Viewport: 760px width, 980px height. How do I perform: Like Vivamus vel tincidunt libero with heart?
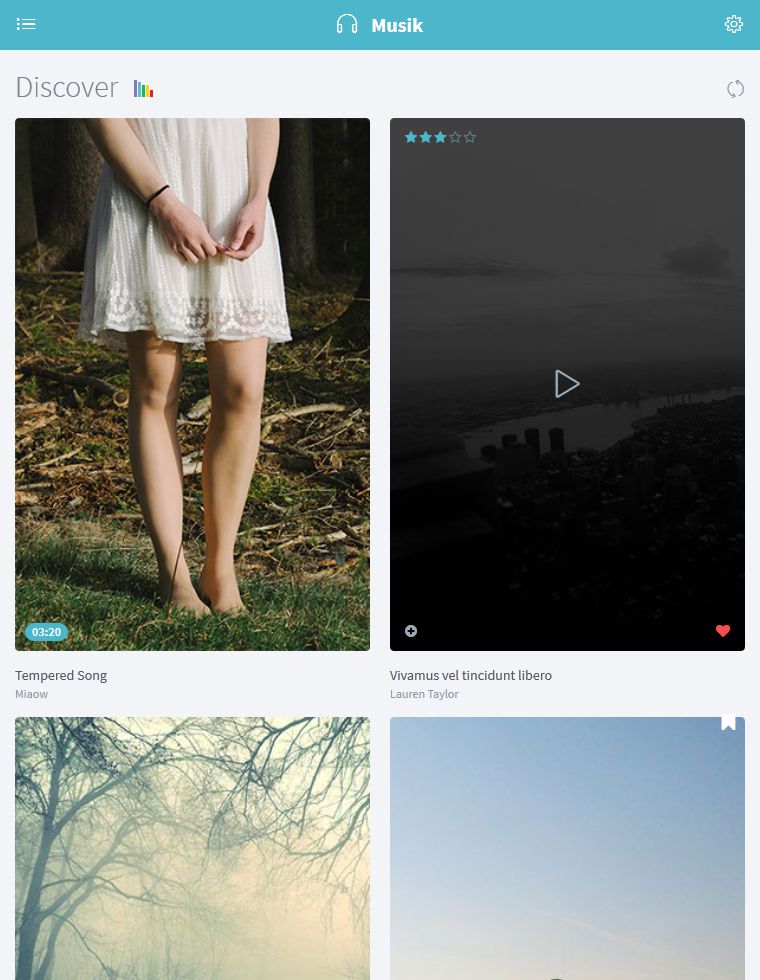click(x=723, y=631)
